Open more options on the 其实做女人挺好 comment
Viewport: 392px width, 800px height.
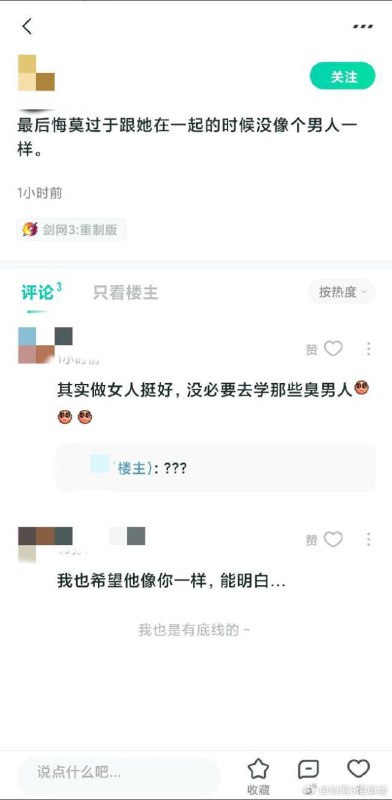pyautogui.click(x=369, y=349)
